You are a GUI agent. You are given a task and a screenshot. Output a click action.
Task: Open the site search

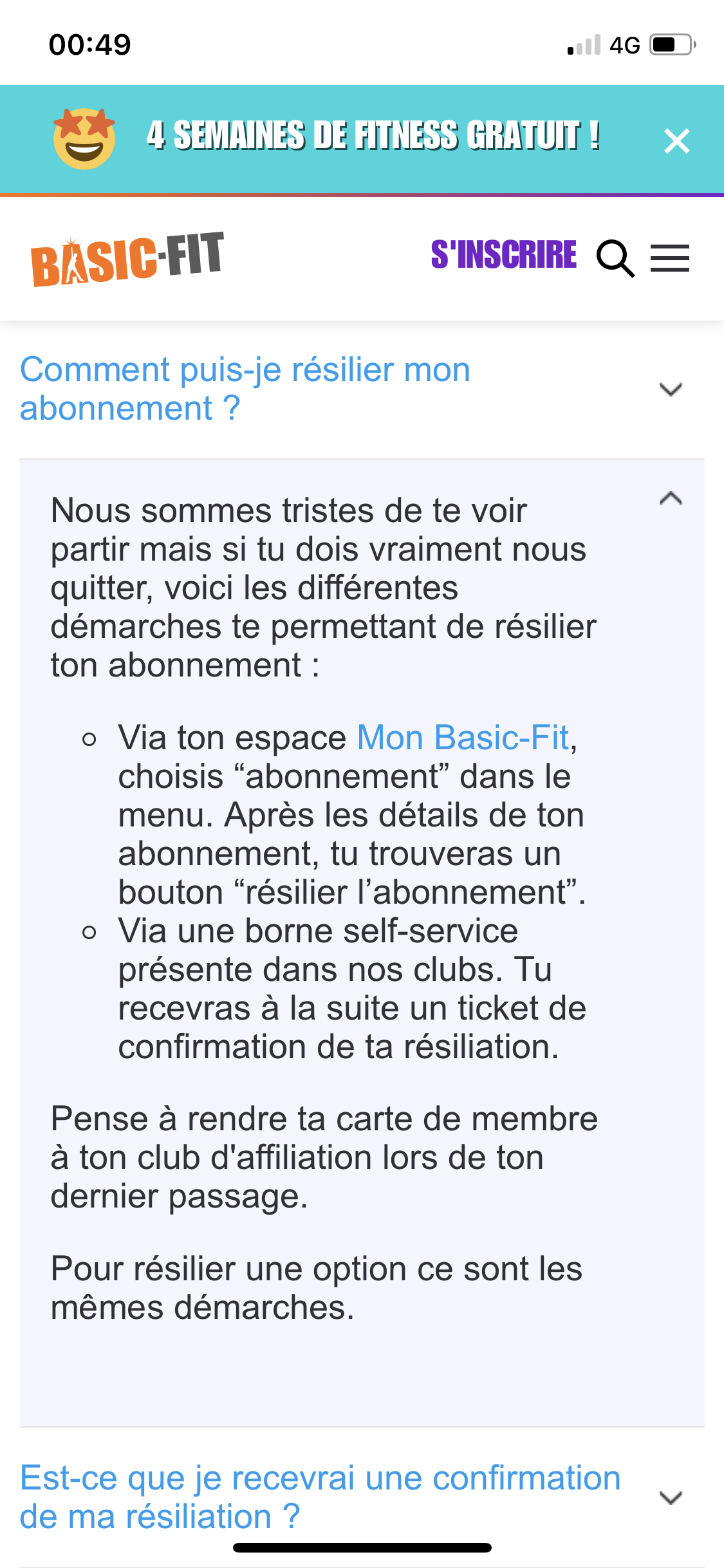pos(615,259)
